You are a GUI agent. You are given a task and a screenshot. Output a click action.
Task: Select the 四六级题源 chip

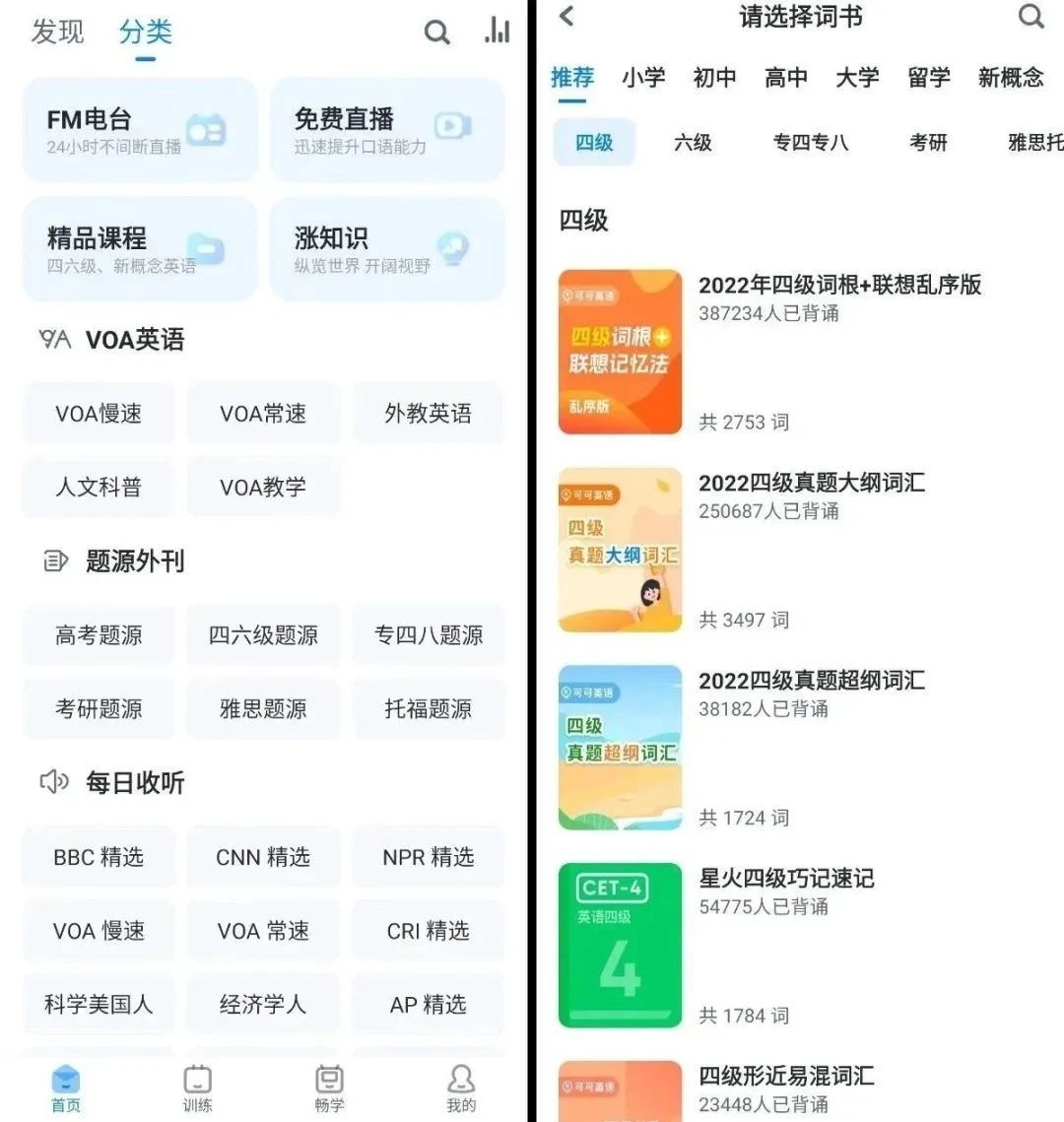pos(263,635)
